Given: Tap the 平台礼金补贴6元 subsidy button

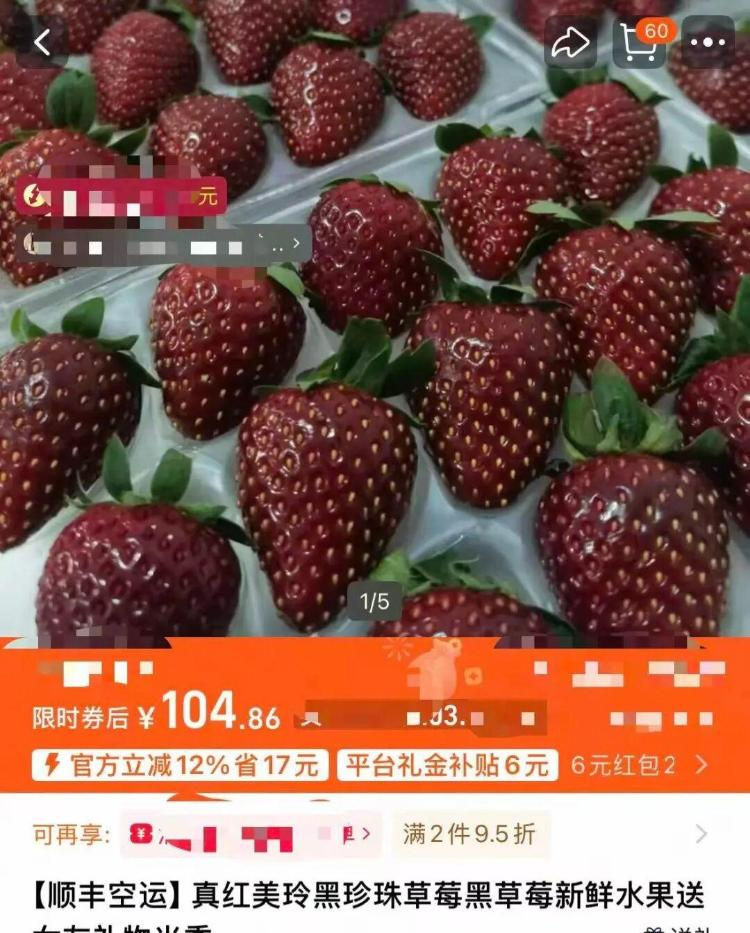Looking at the screenshot, I should pyautogui.click(x=450, y=763).
